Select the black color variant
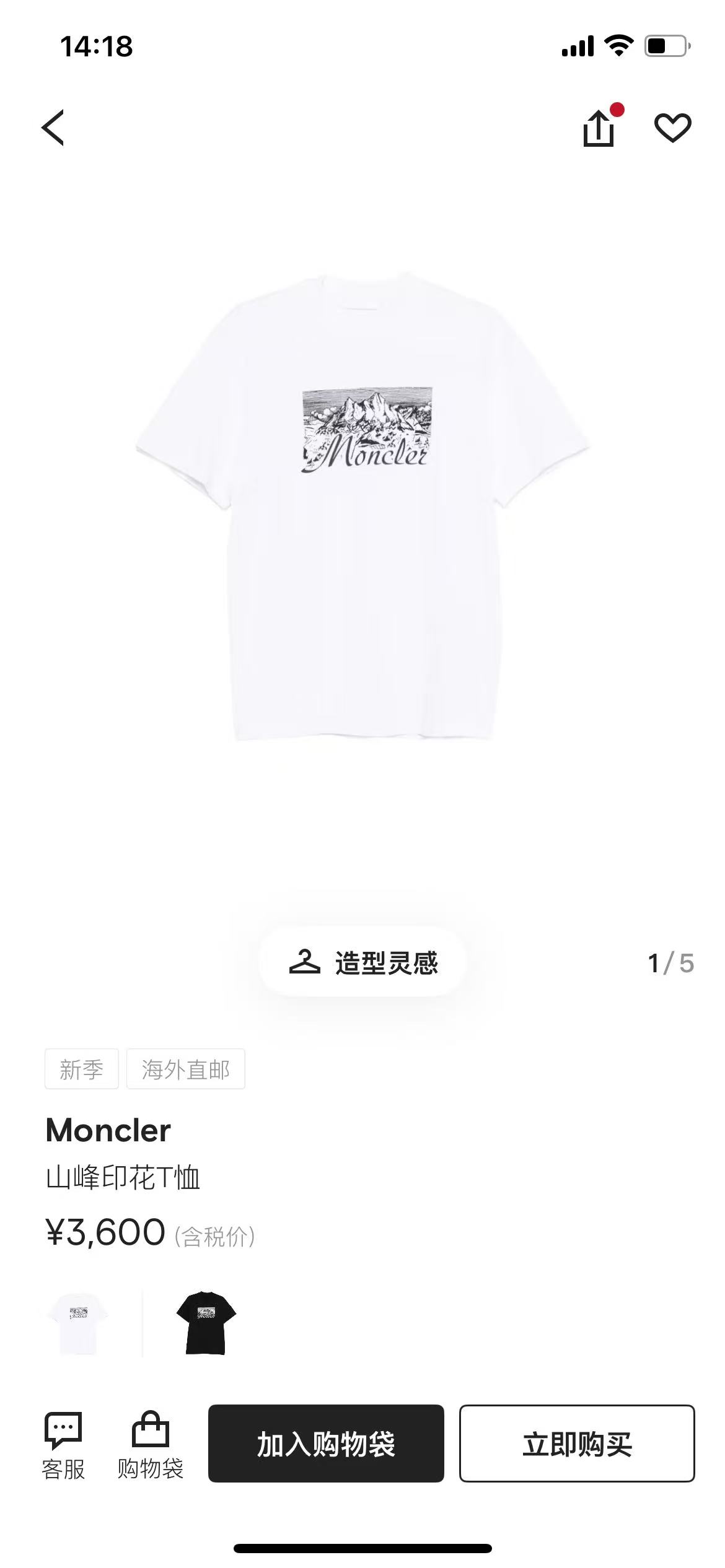The width and height of the screenshot is (725, 1568). pyautogui.click(x=206, y=1323)
